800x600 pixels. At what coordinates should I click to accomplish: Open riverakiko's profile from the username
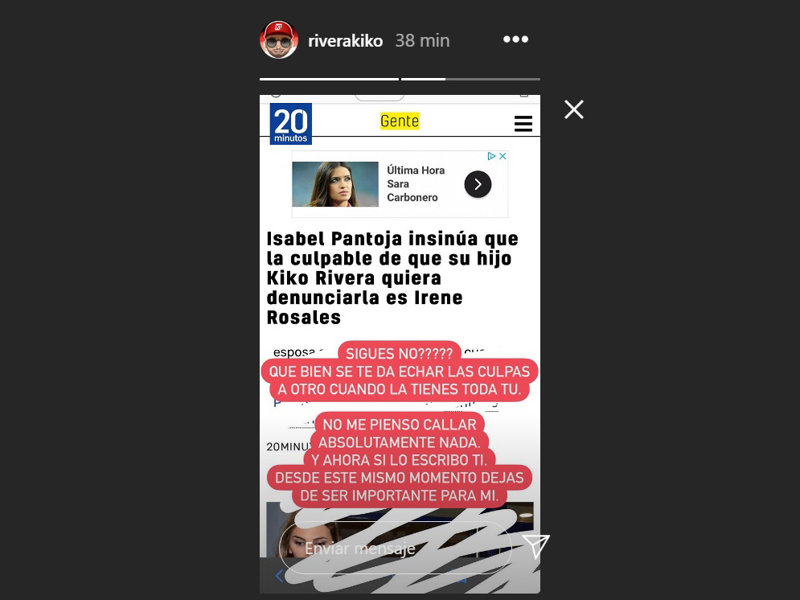pos(345,41)
